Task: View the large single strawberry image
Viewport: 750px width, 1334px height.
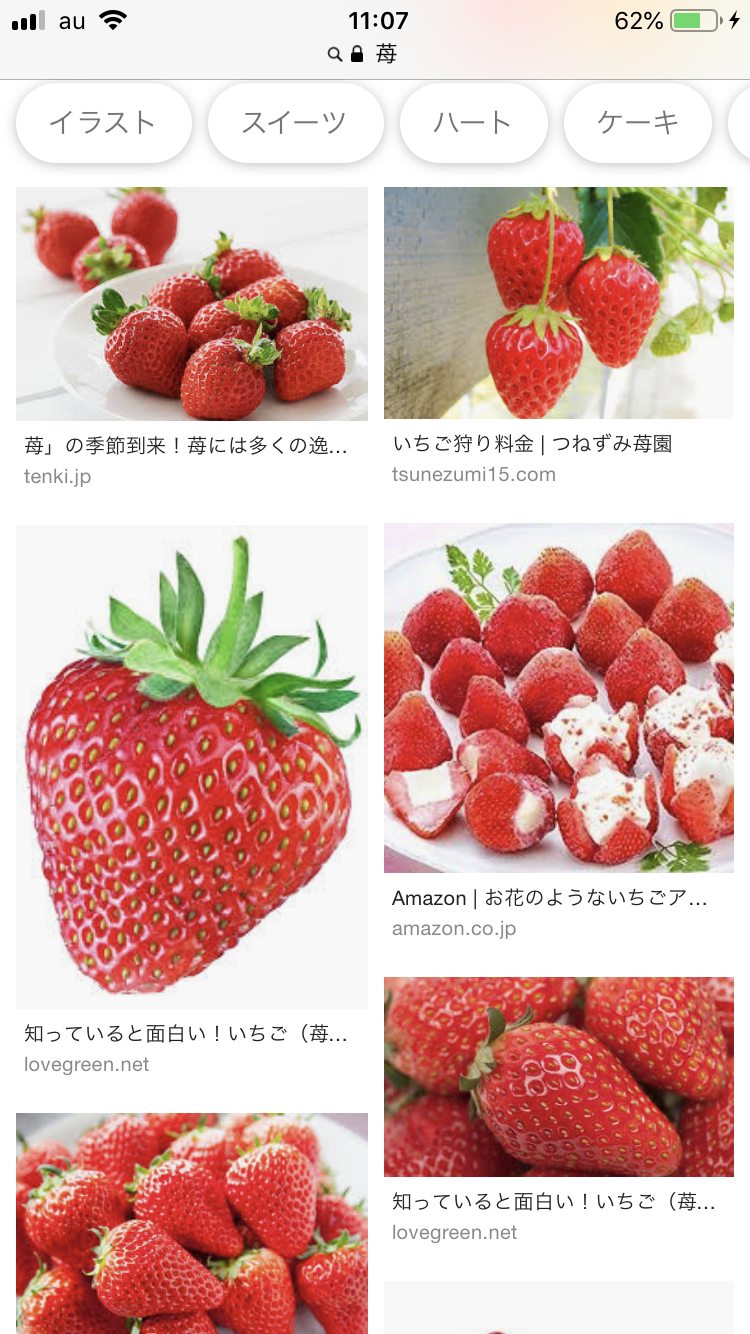Action: 192,766
